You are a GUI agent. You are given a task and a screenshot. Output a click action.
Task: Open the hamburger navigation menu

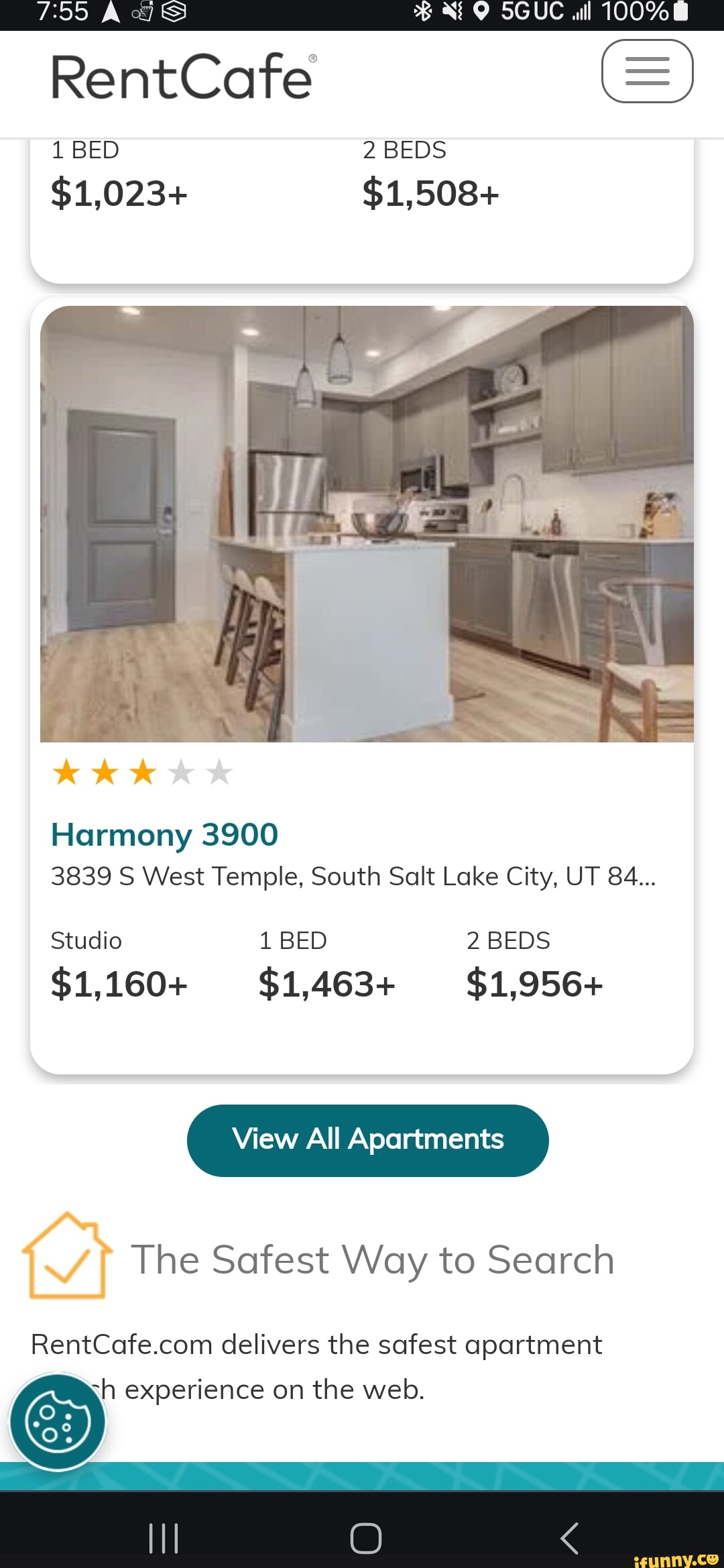pyautogui.click(x=647, y=71)
